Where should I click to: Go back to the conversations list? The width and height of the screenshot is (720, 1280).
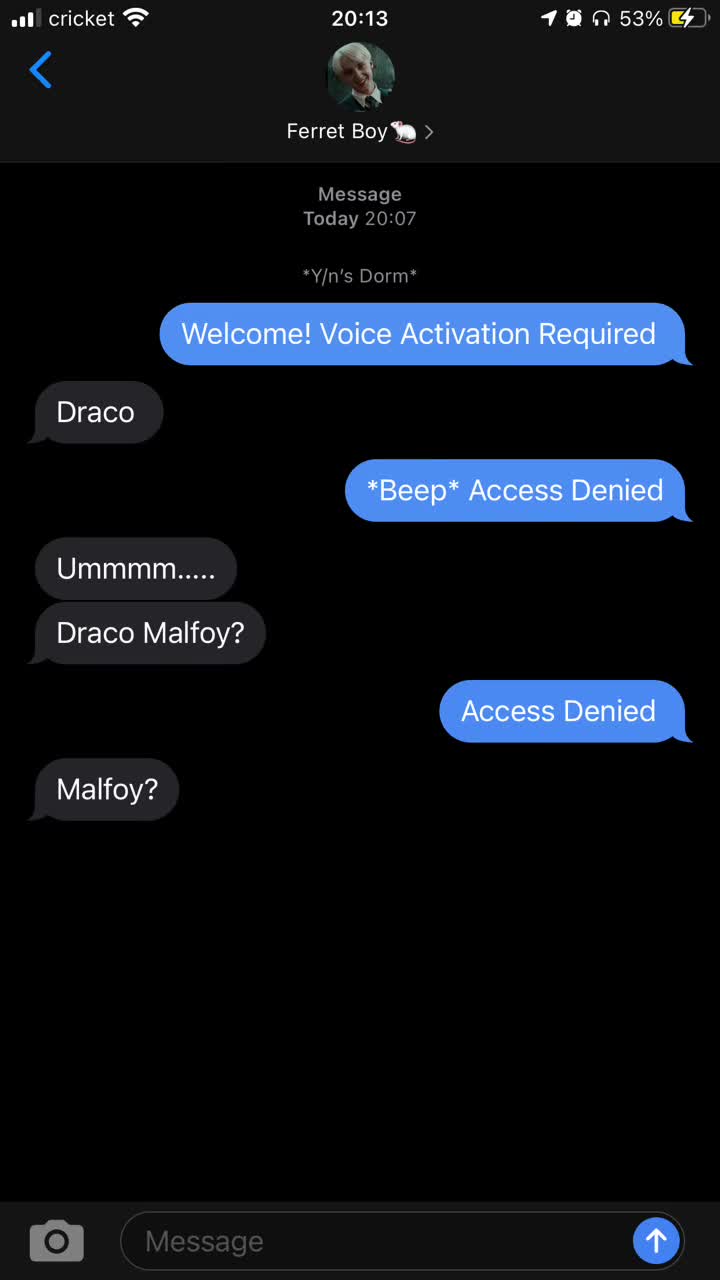pyautogui.click(x=40, y=70)
